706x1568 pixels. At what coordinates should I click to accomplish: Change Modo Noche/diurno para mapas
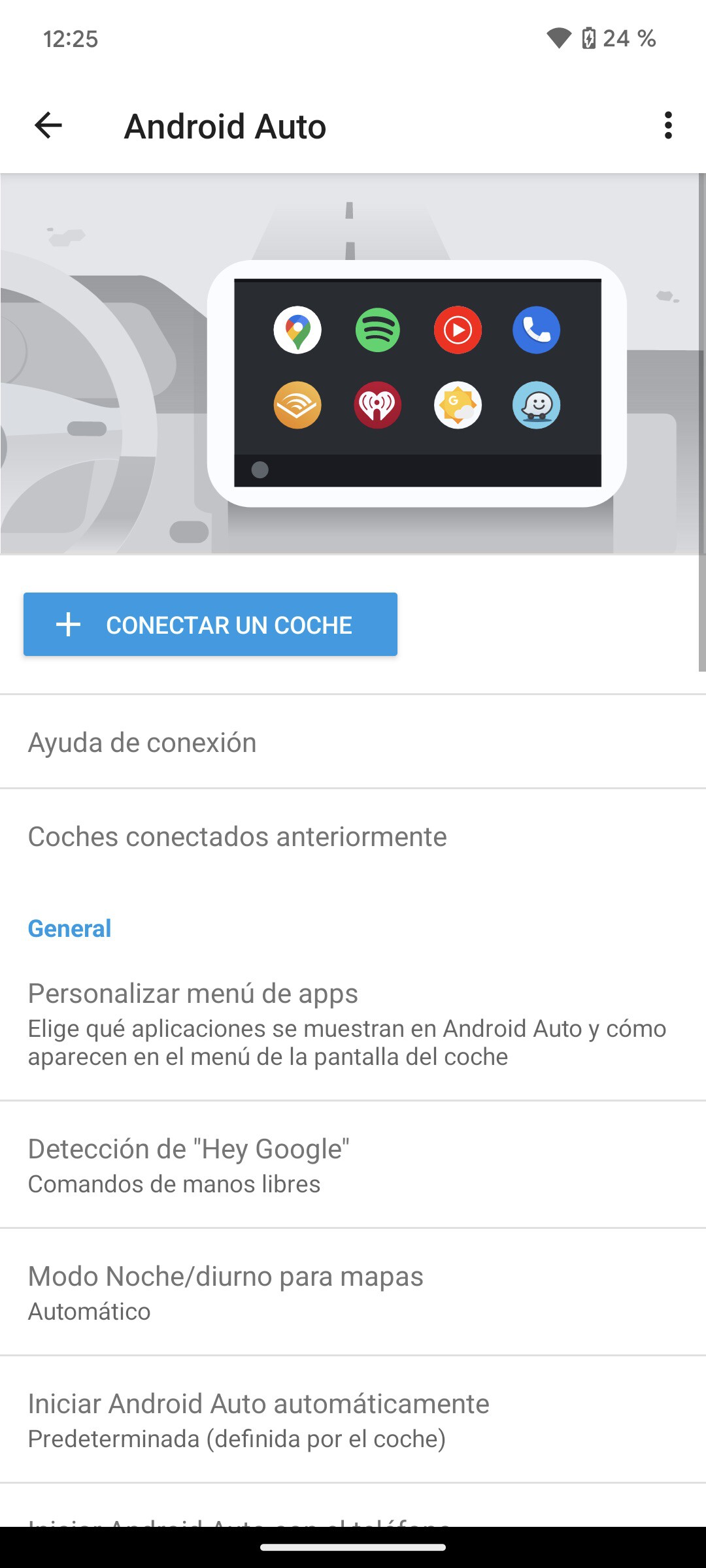353,1292
